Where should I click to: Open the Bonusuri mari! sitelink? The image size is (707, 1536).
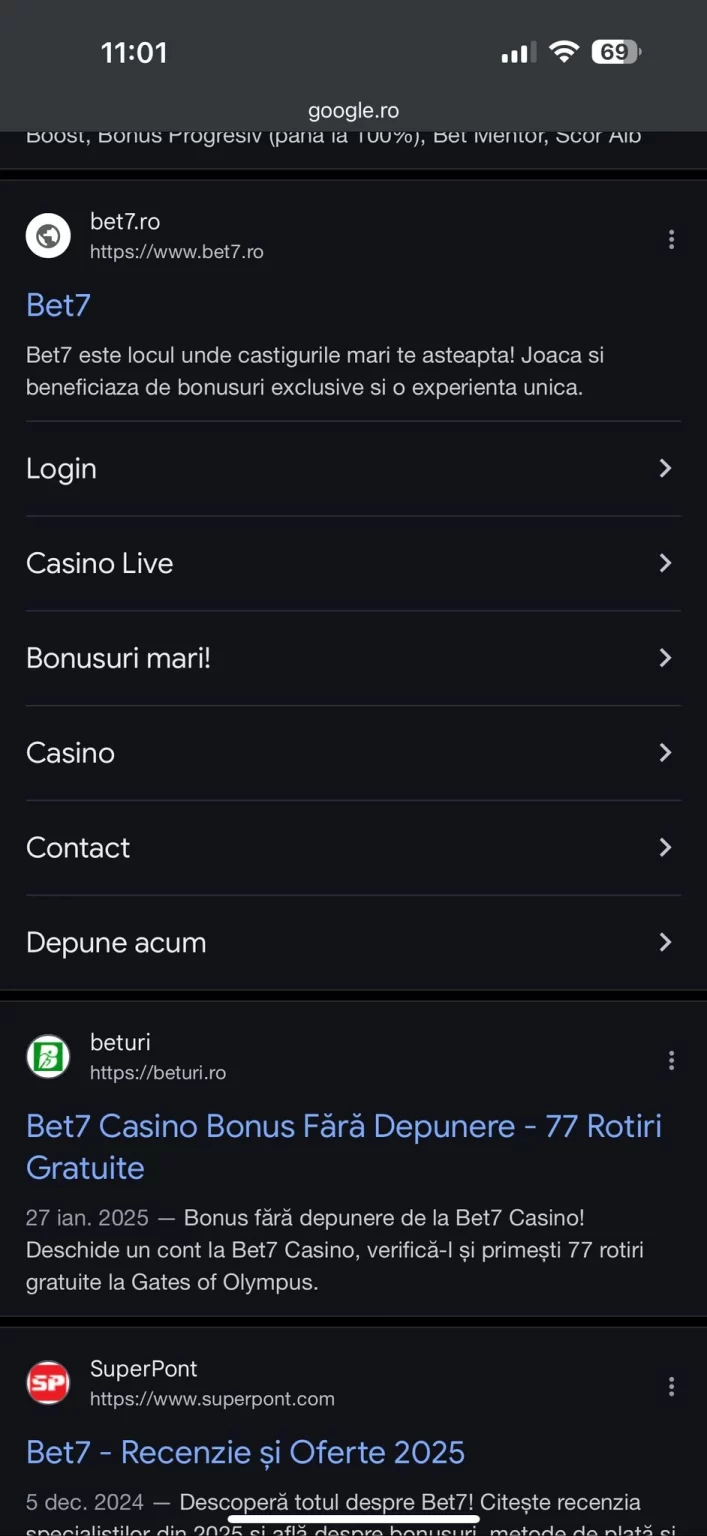(x=353, y=658)
